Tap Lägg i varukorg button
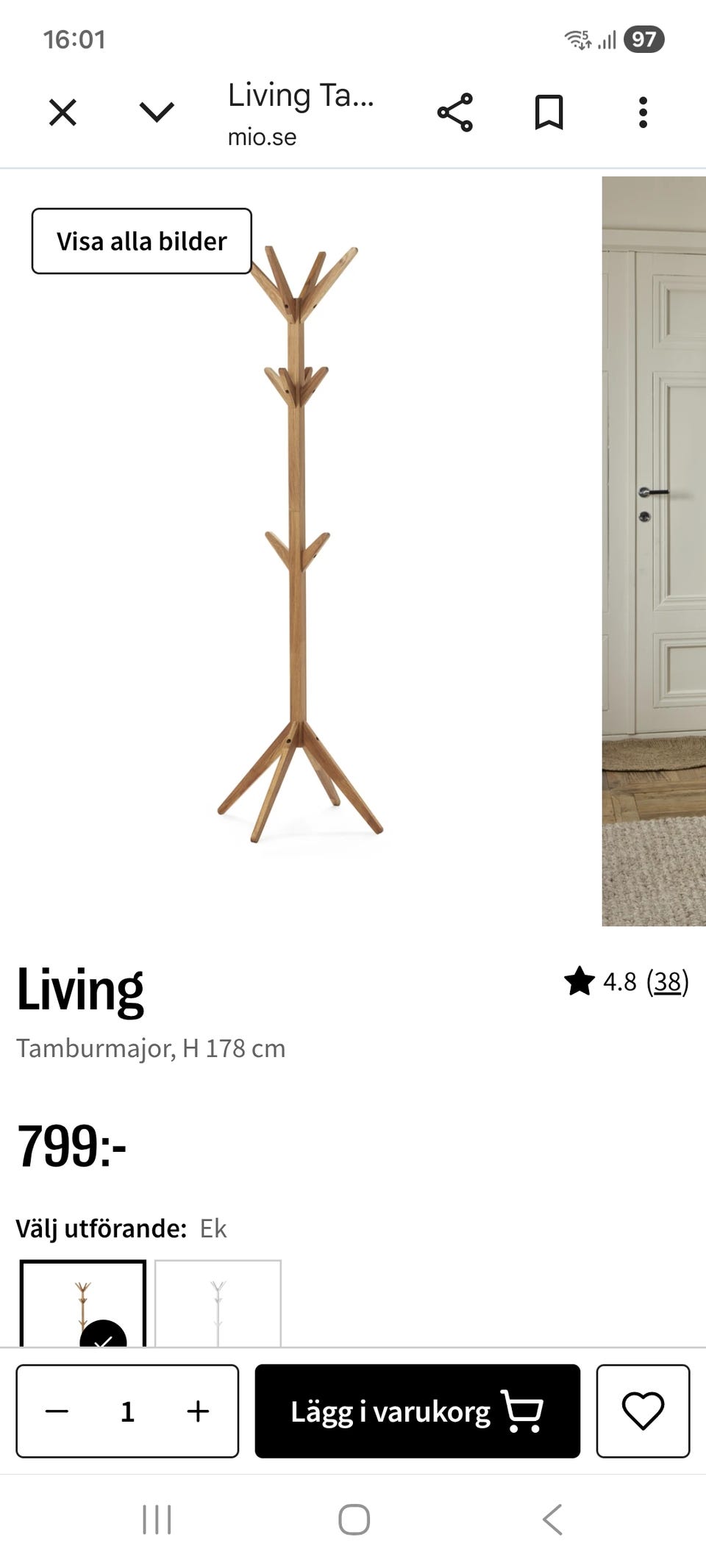Image resolution: width=706 pixels, height=1568 pixels. click(x=418, y=1411)
